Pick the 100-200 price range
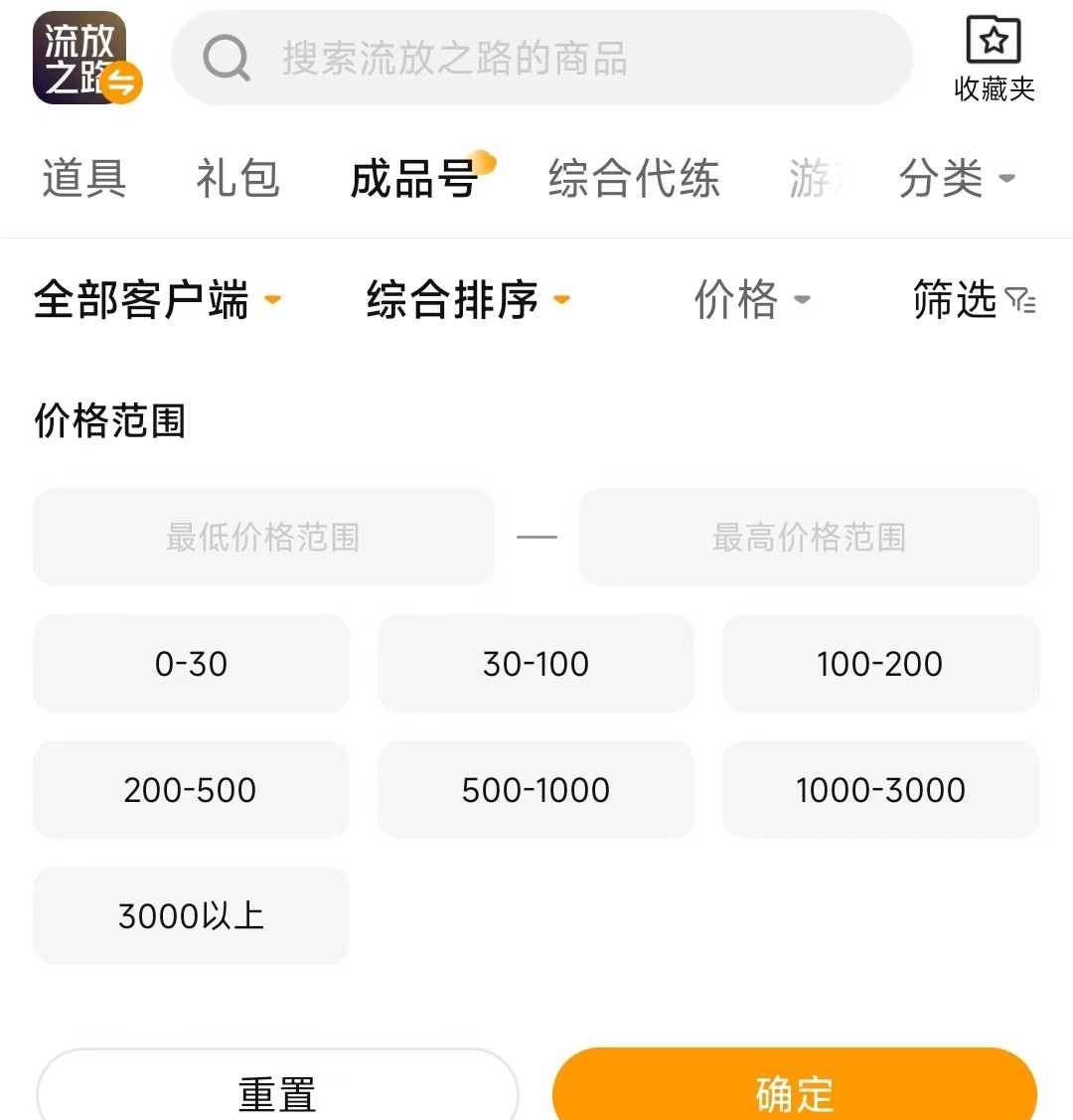This screenshot has width=1073, height=1120. click(x=880, y=664)
